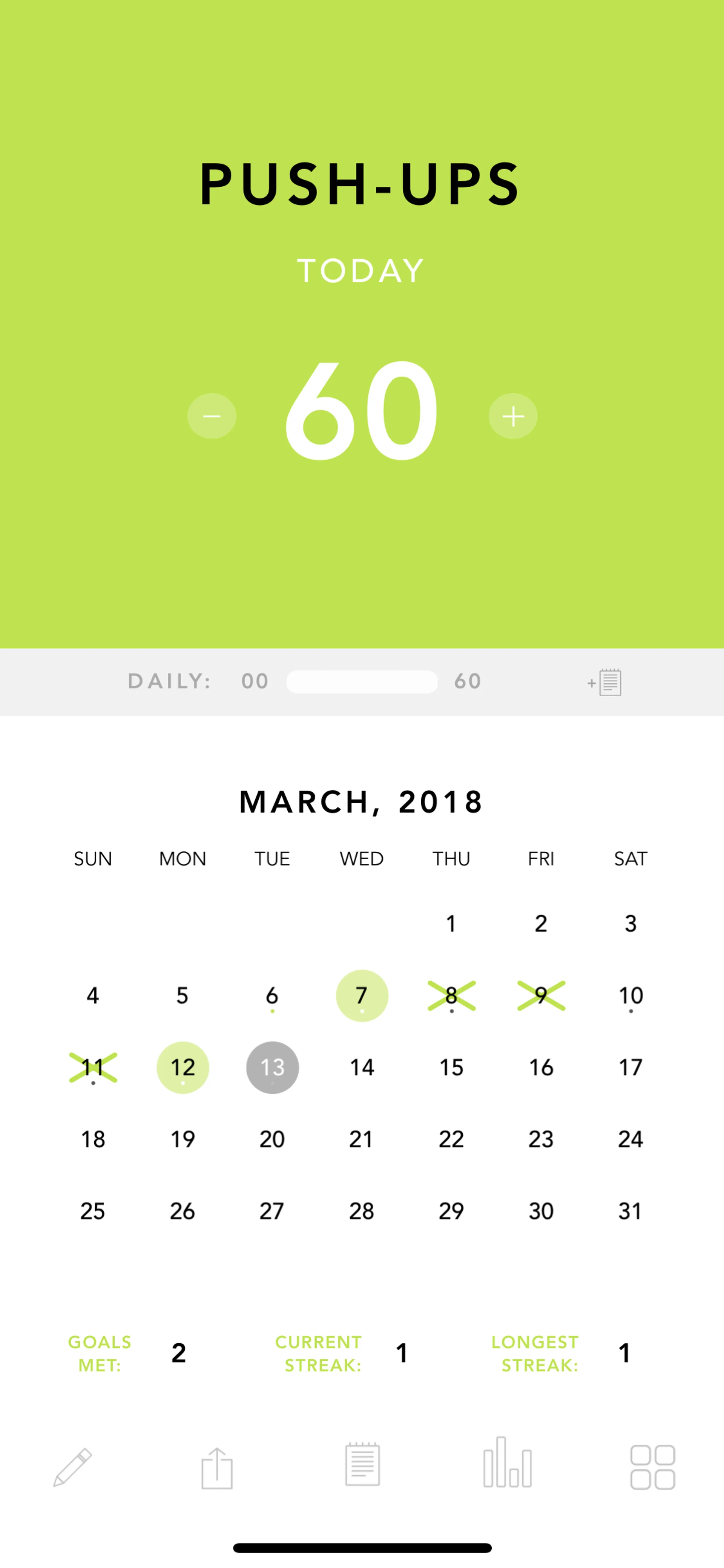The height and width of the screenshot is (1568, 724).
Task: Open the grid overview of trackers
Action: pyautogui.click(x=652, y=1467)
